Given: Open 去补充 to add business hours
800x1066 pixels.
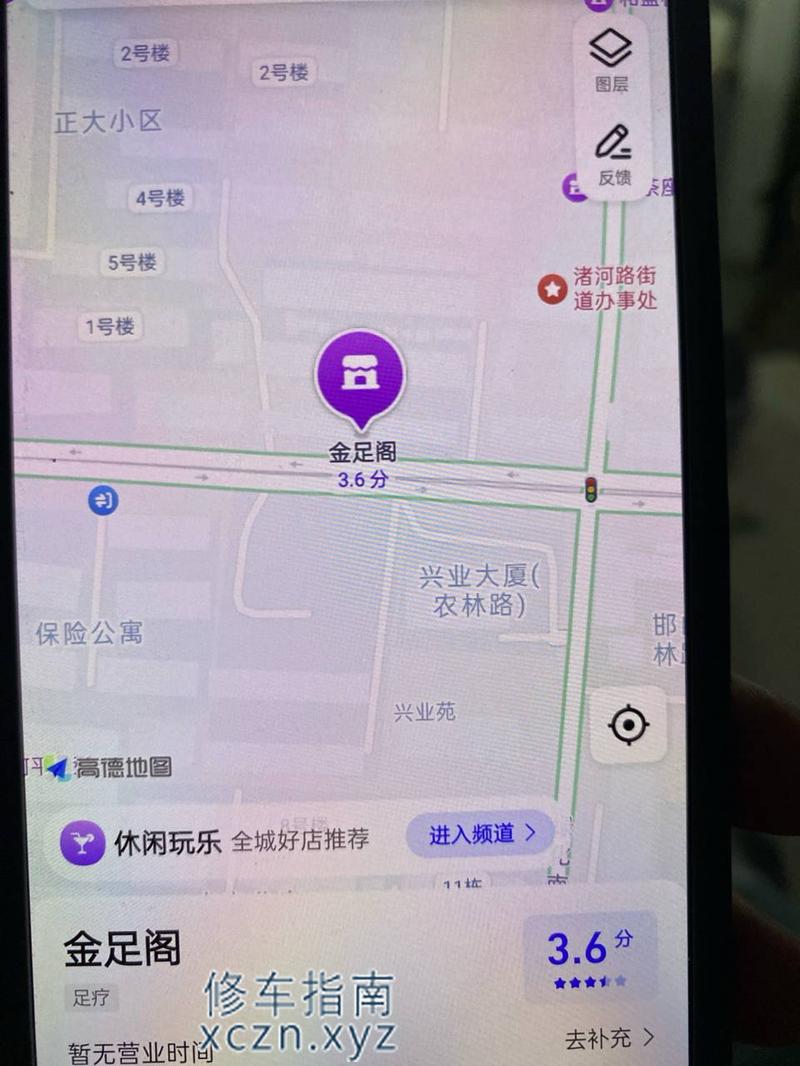Looking at the screenshot, I should pyautogui.click(x=609, y=1038).
